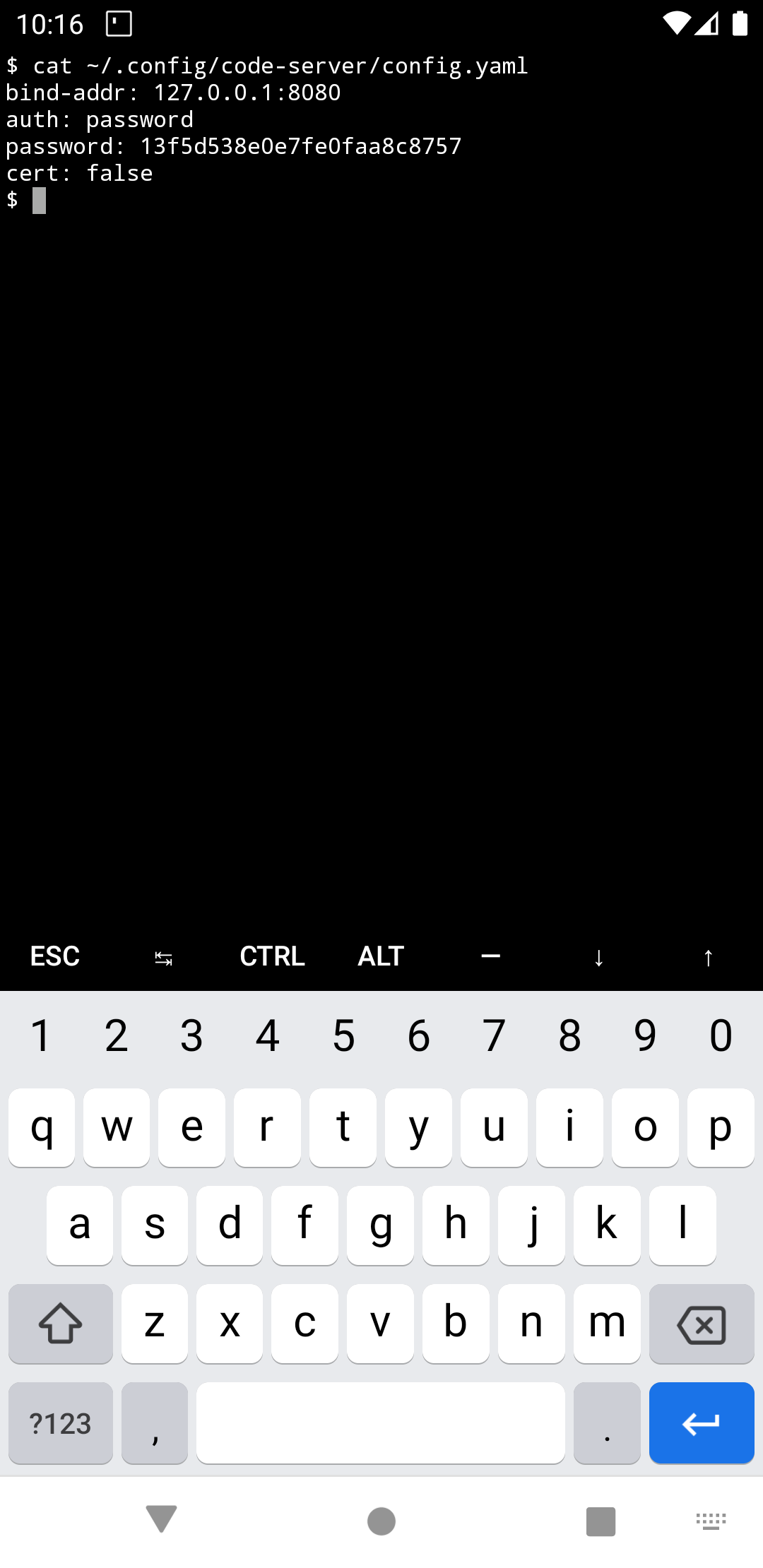Image resolution: width=763 pixels, height=1568 pixels.
Task: Tap the letter l key
Action: point(682,1225)
